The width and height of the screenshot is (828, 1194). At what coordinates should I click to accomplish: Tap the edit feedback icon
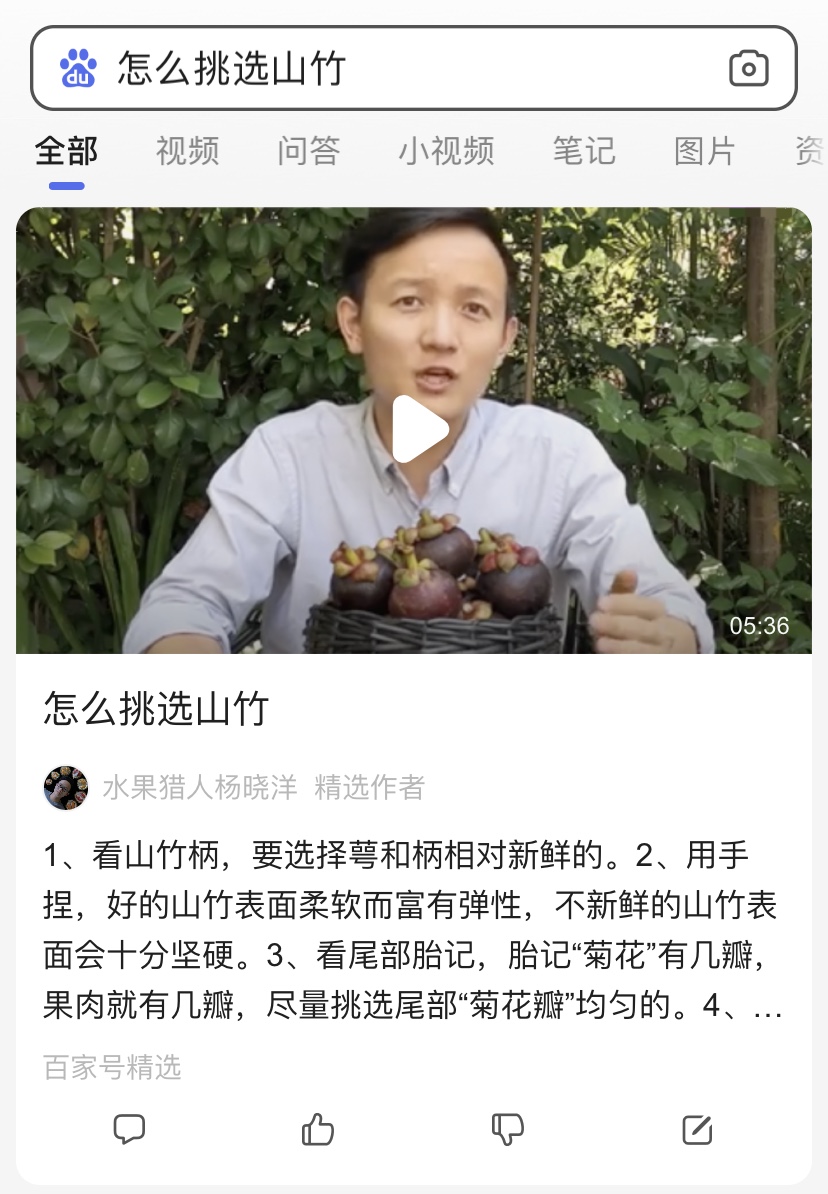(697, 1129)
